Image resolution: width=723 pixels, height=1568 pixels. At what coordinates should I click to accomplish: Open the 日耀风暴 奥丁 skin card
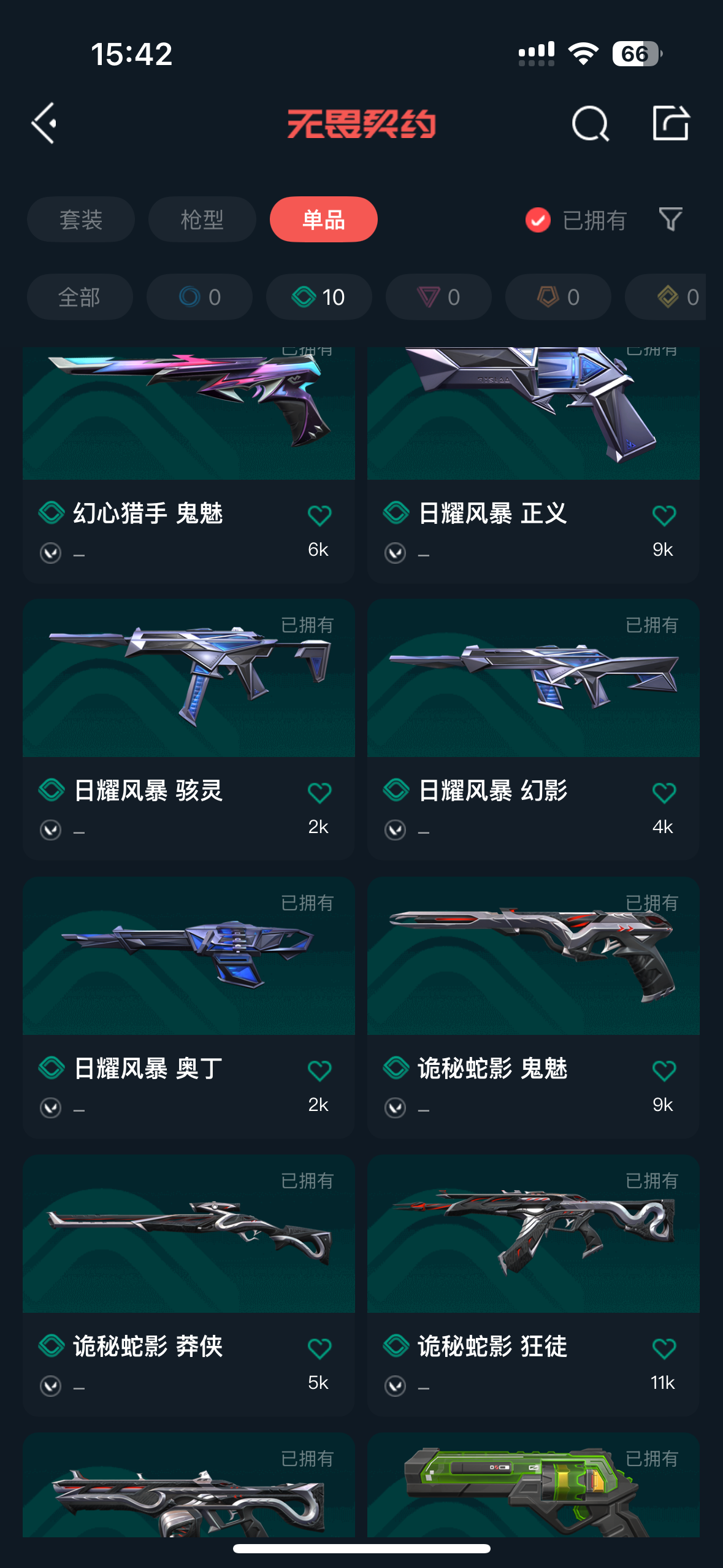click(189, 1008)
